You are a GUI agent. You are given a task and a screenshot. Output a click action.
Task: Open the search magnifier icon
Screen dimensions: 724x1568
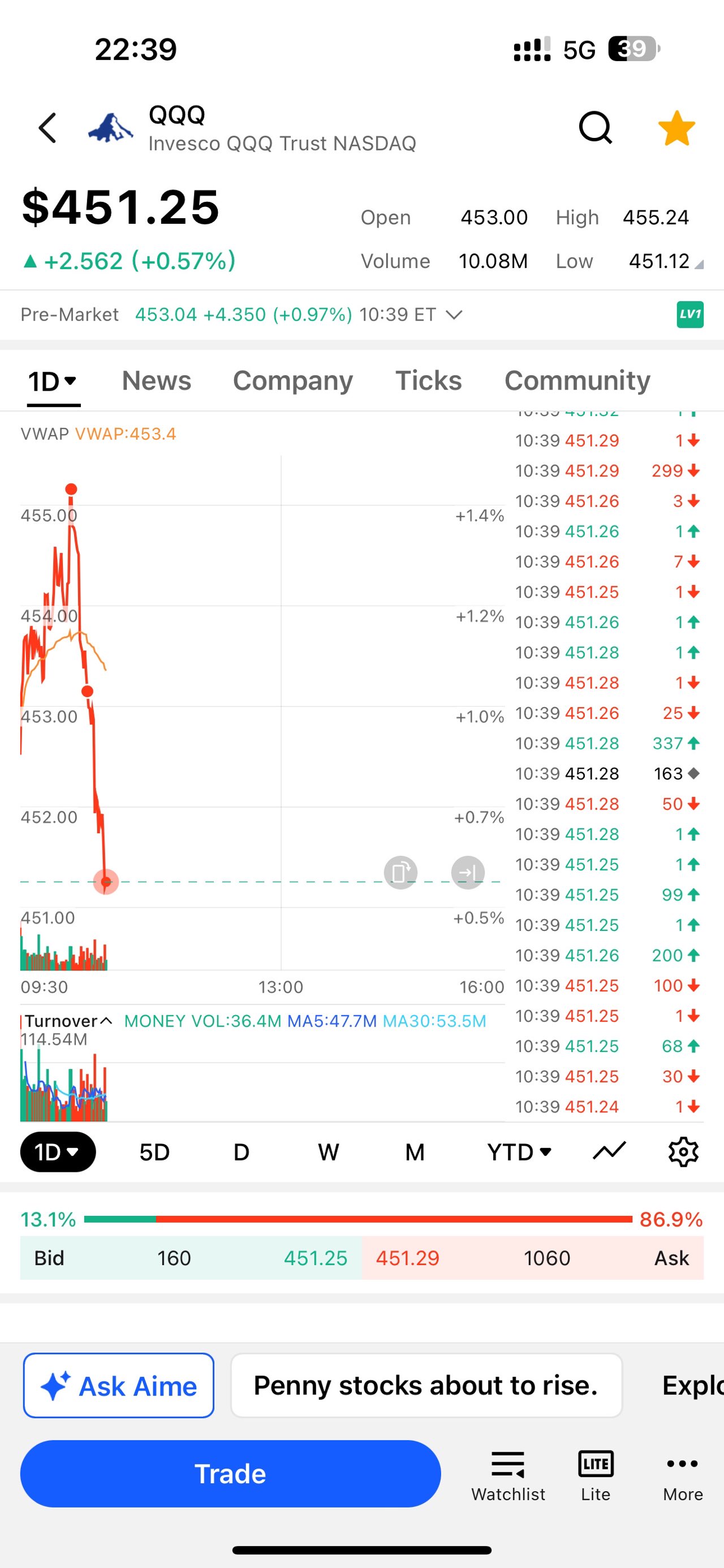click(x=594, y=128)
